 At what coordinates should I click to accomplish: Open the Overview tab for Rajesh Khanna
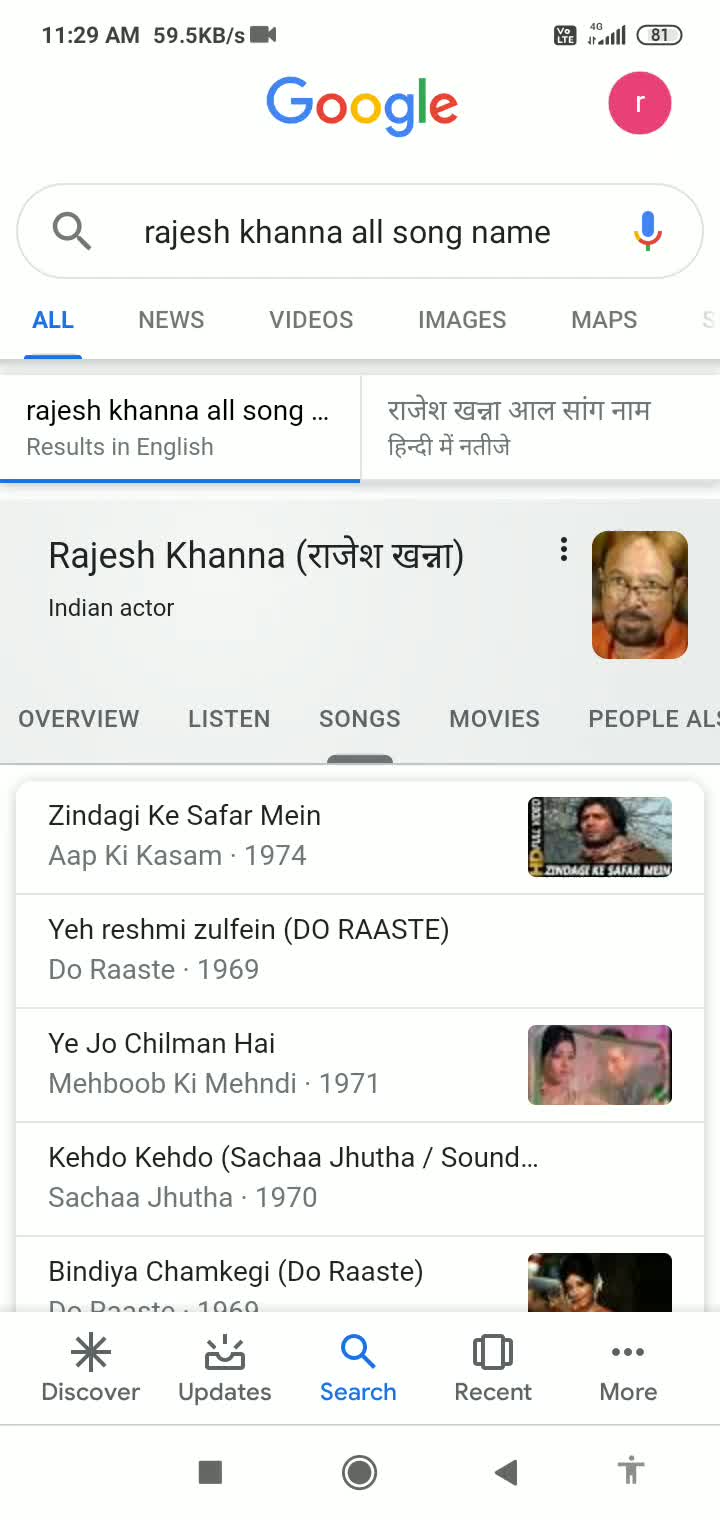[79, 719]
